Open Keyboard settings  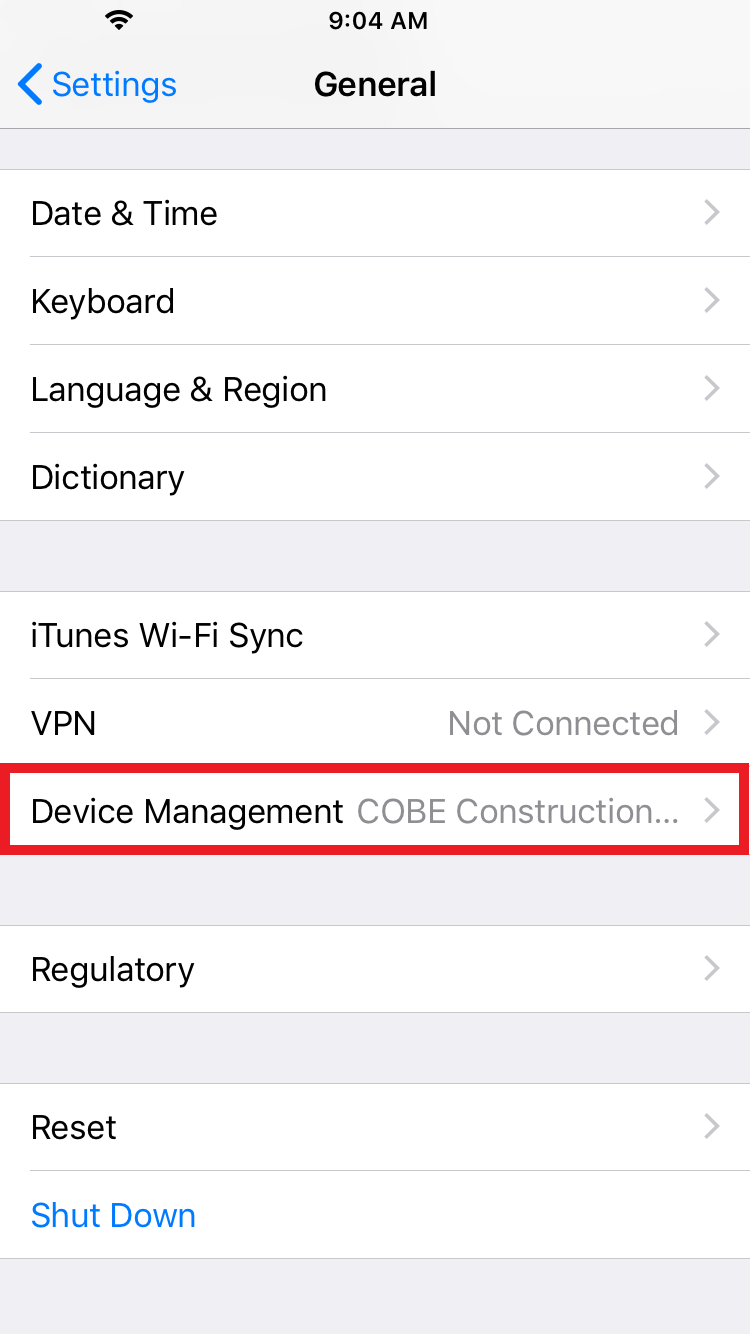click(x=375, y=301)
